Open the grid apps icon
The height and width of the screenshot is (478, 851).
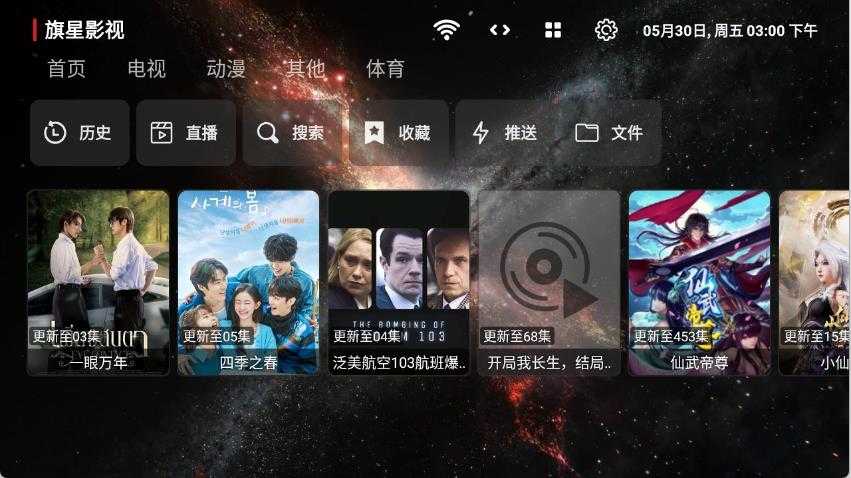(553, 30)
